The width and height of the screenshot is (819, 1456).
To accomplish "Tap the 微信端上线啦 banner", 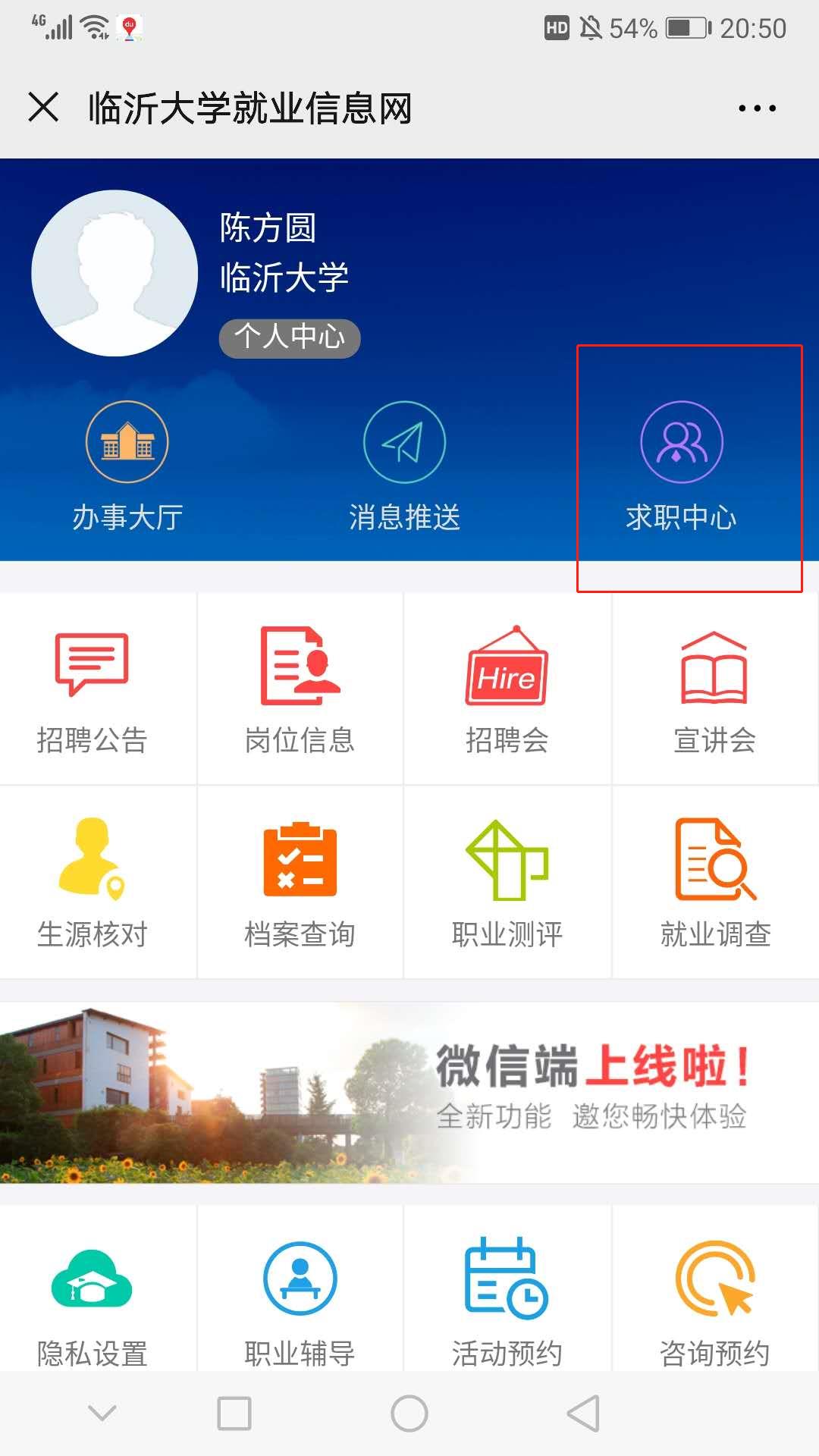I will tap(409, 1092).
